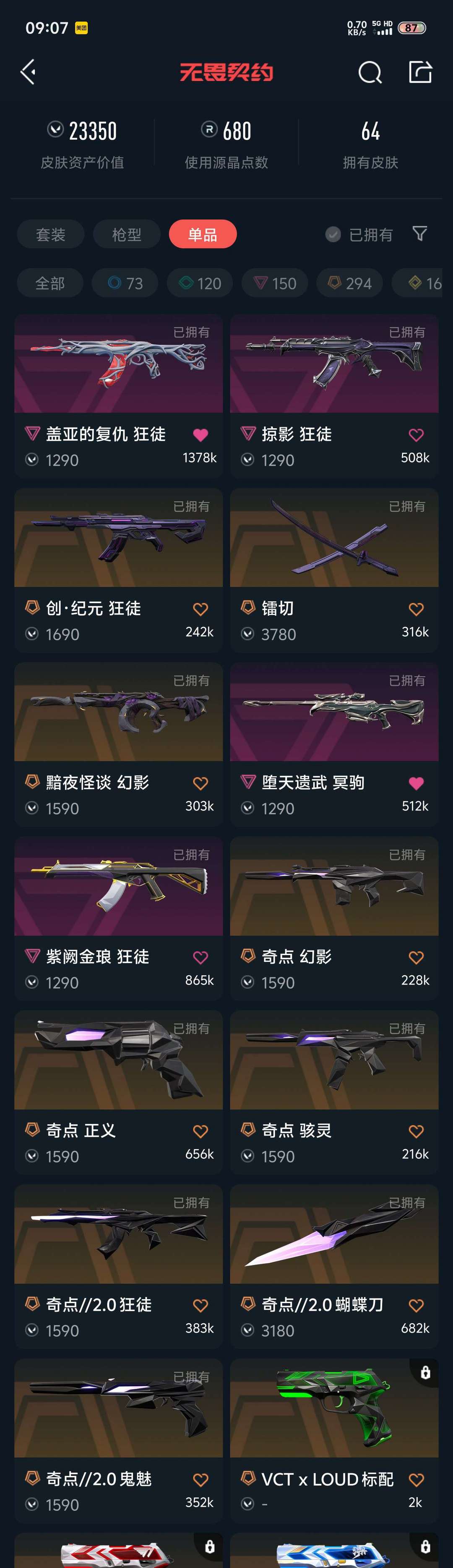Switch to the 套装 tab

50,234
